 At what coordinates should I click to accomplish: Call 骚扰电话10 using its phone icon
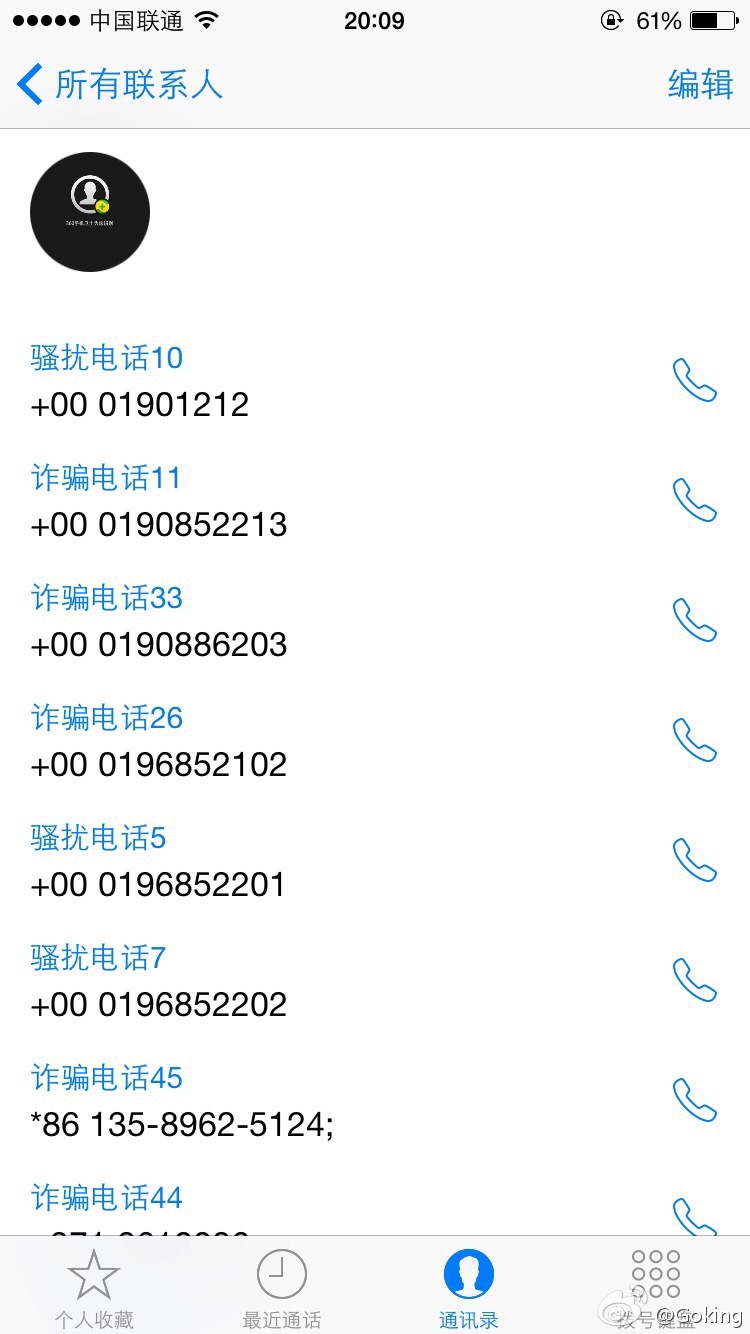pyautogui.click(x=694, y=380)
